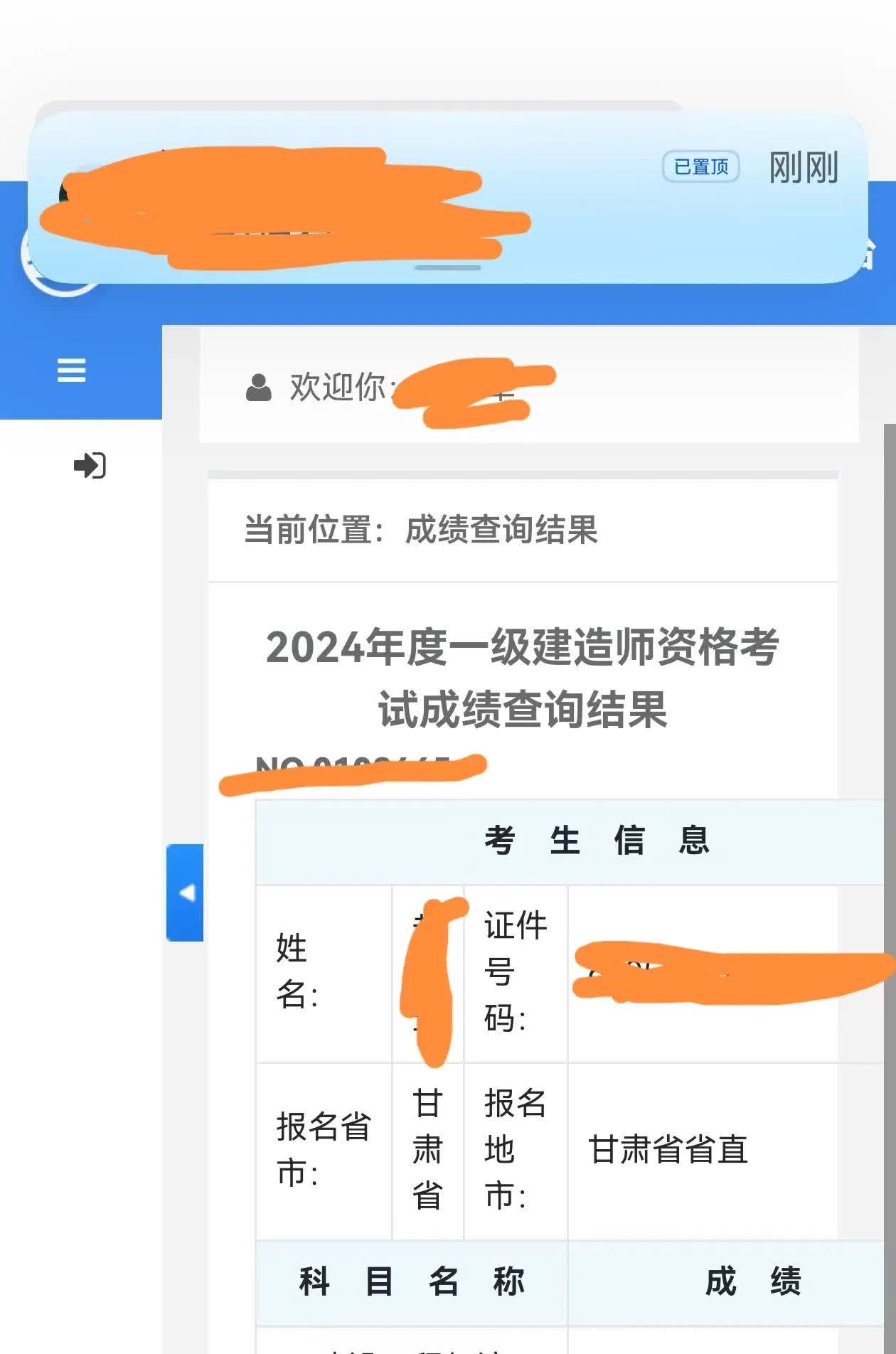Tap the 已置顶 pinned badge

pyautogui.click(x=701, y=166)
